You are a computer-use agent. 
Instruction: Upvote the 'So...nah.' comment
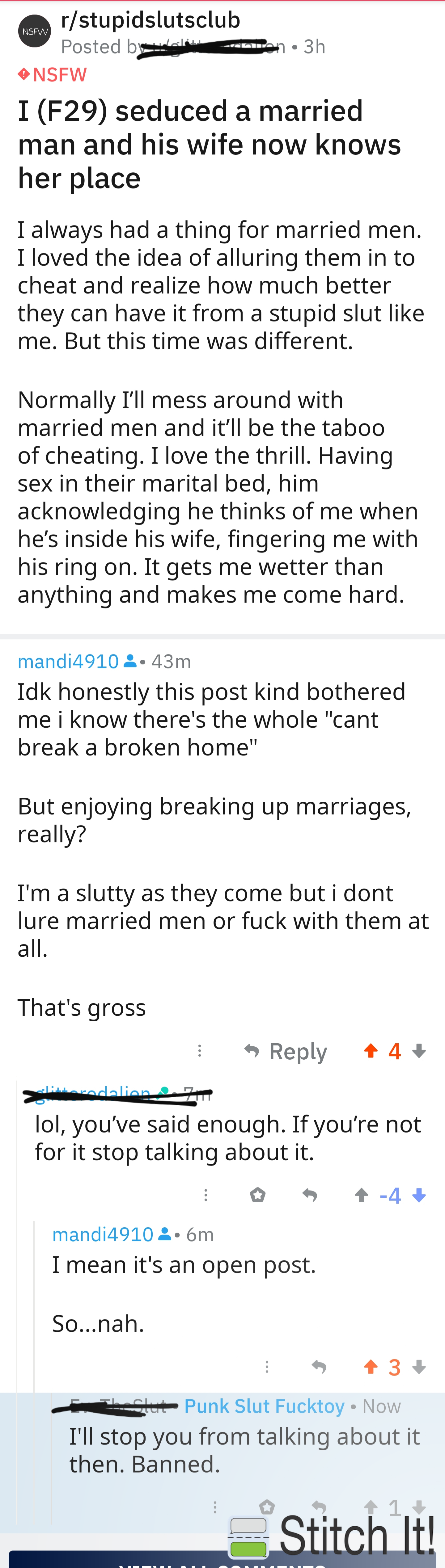click(x=371, y=1367)
